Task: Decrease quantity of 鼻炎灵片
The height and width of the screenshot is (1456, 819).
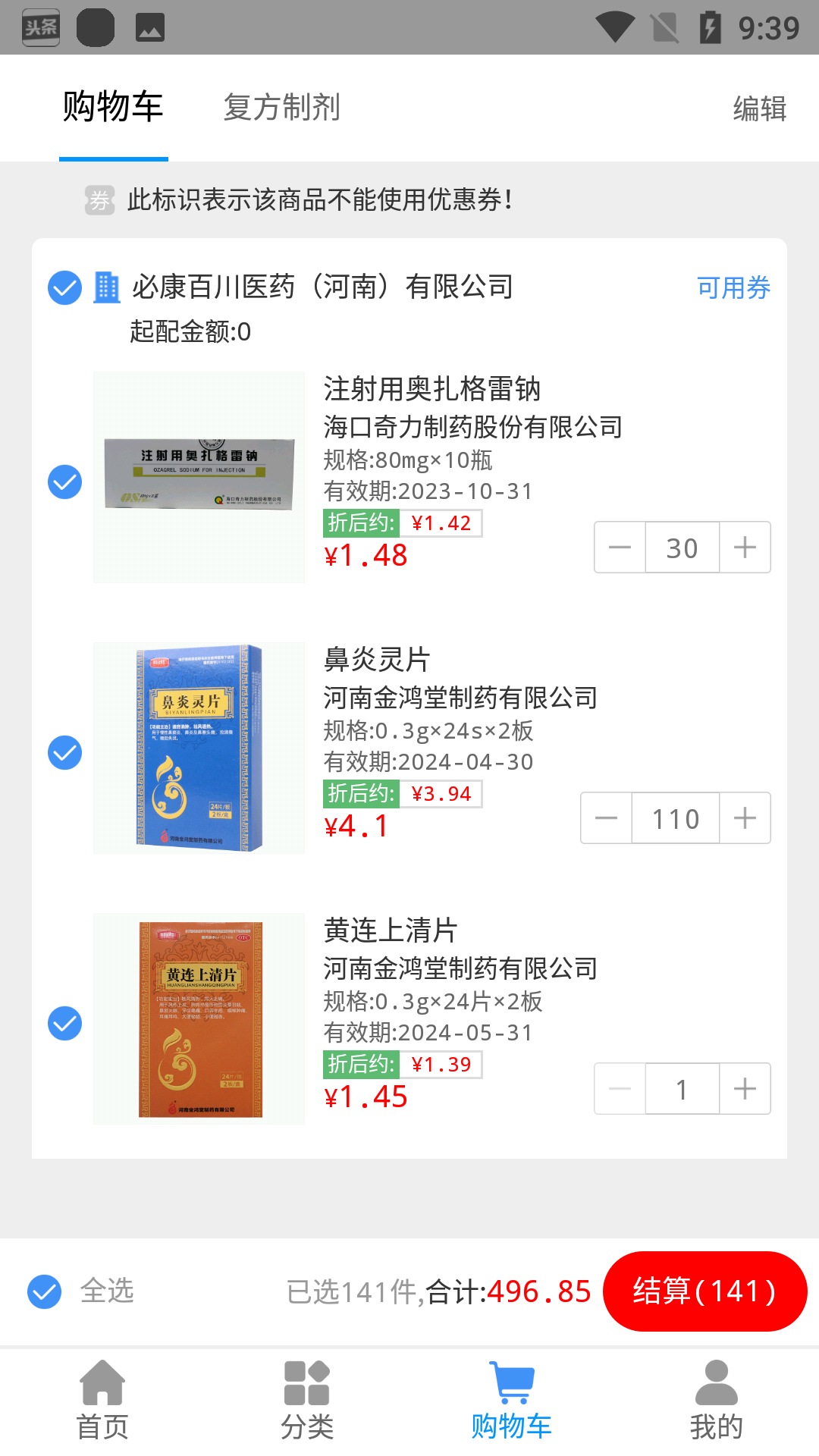Action: coord(607,818)
